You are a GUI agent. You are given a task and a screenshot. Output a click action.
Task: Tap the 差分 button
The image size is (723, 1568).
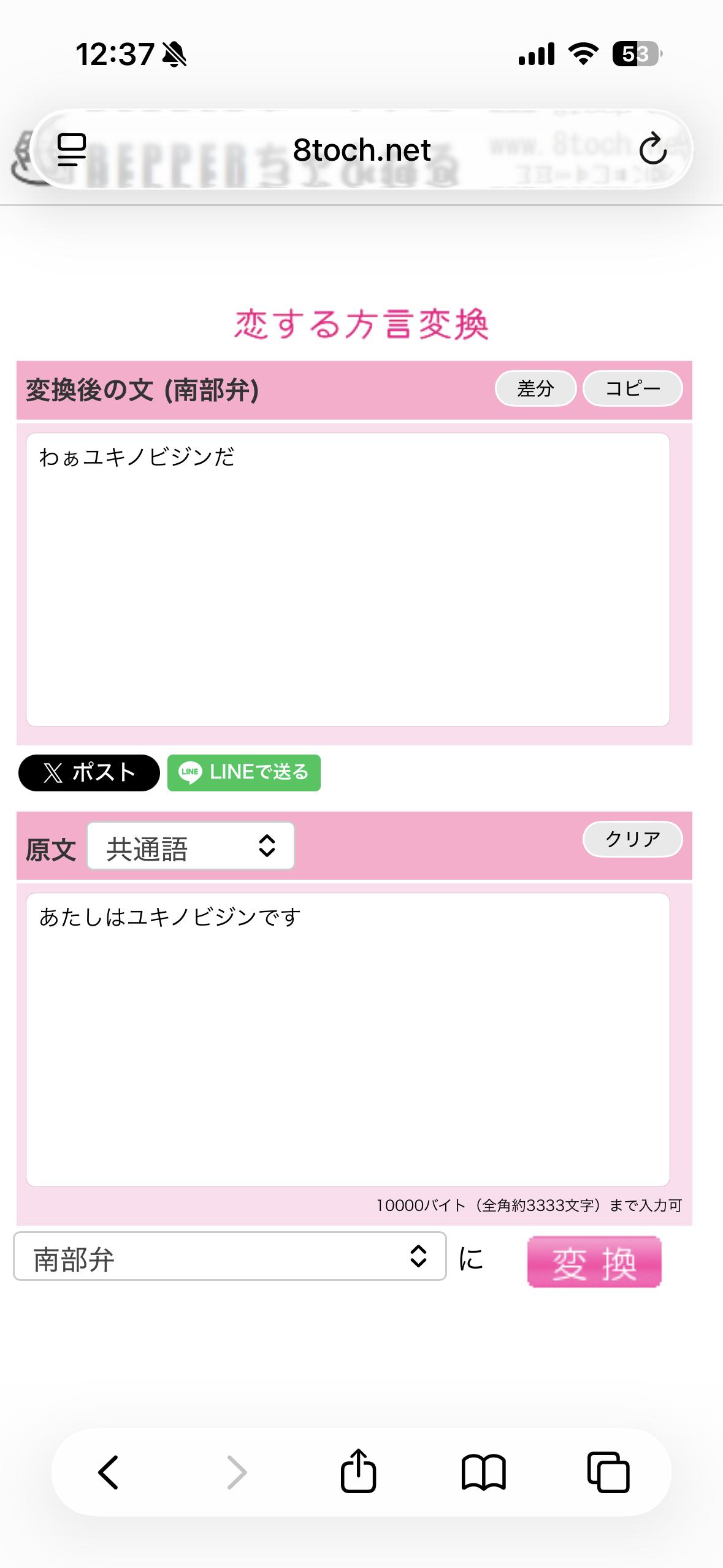535,388
